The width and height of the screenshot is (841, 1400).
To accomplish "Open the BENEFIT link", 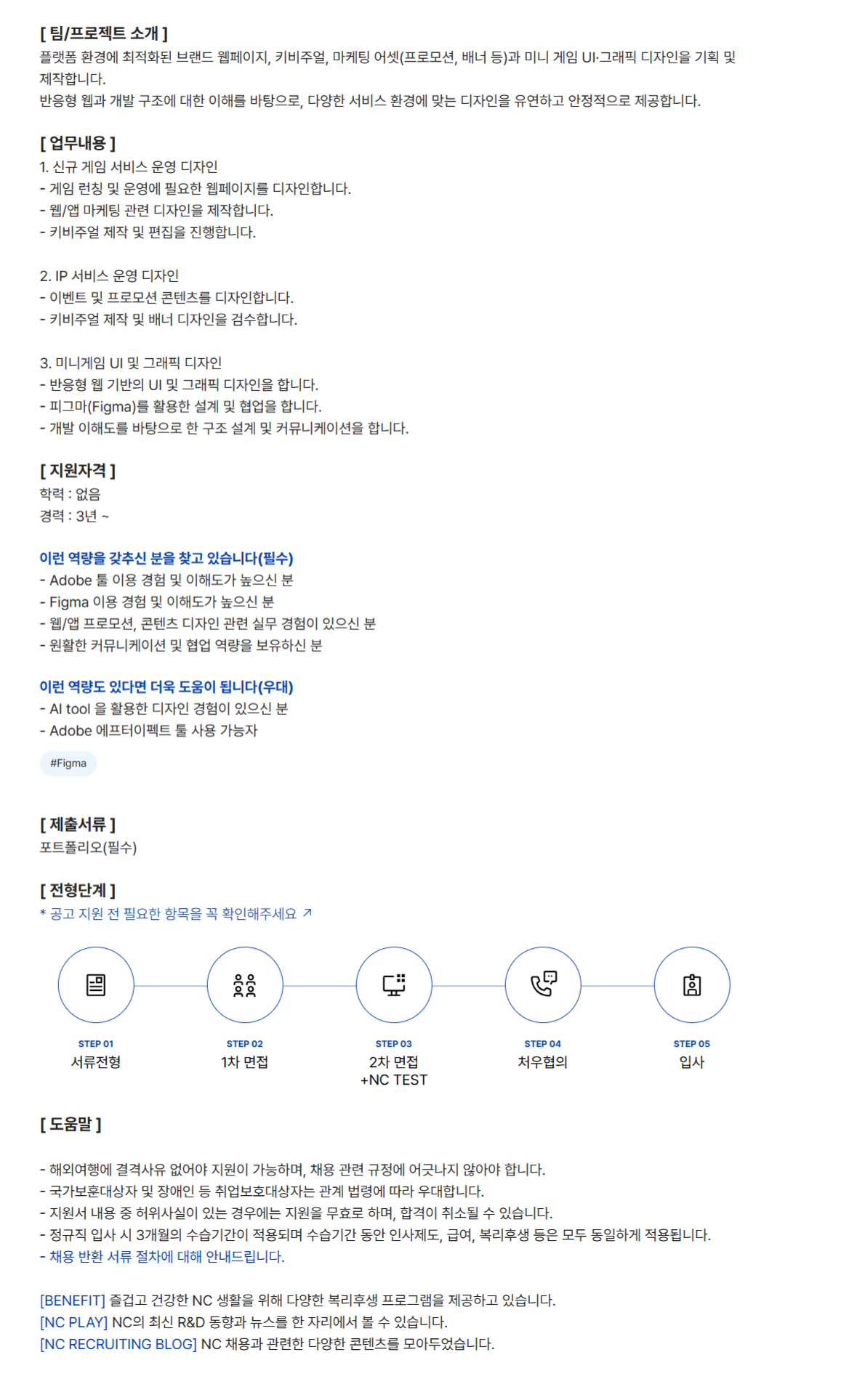I will (x=73, y=1300).
